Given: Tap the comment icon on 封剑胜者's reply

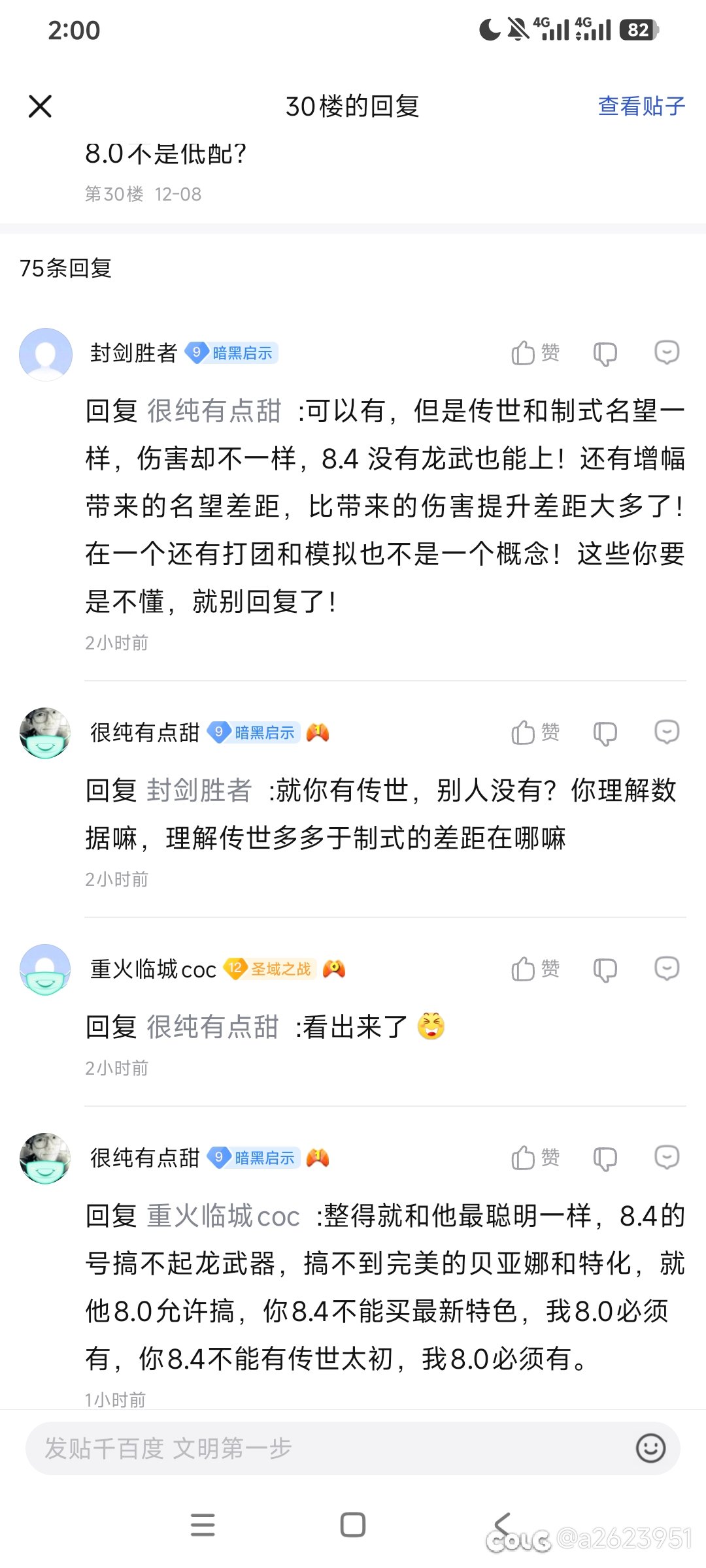Looking at the screenshot, I should click(x=667, y=353).
